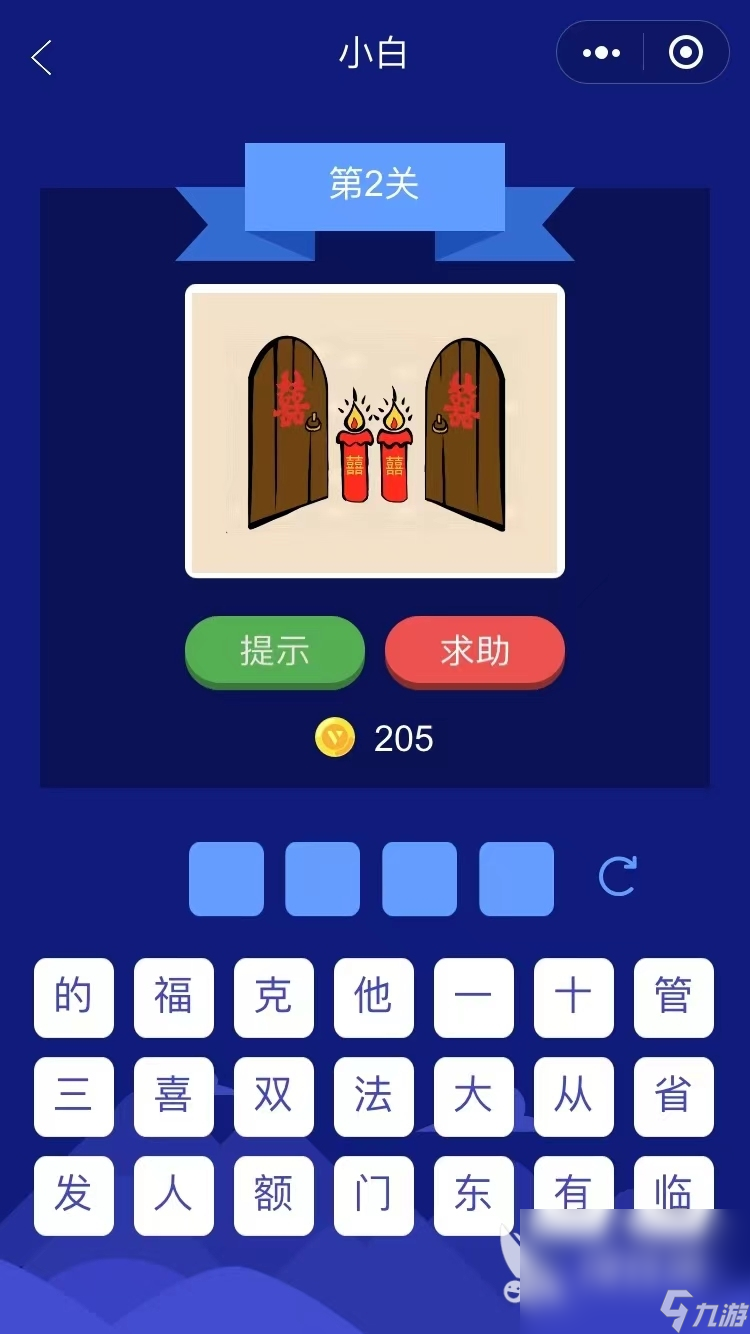Screen dimensions: 750x1334
Task: Tap the character 三
Action: (73, 1096)
